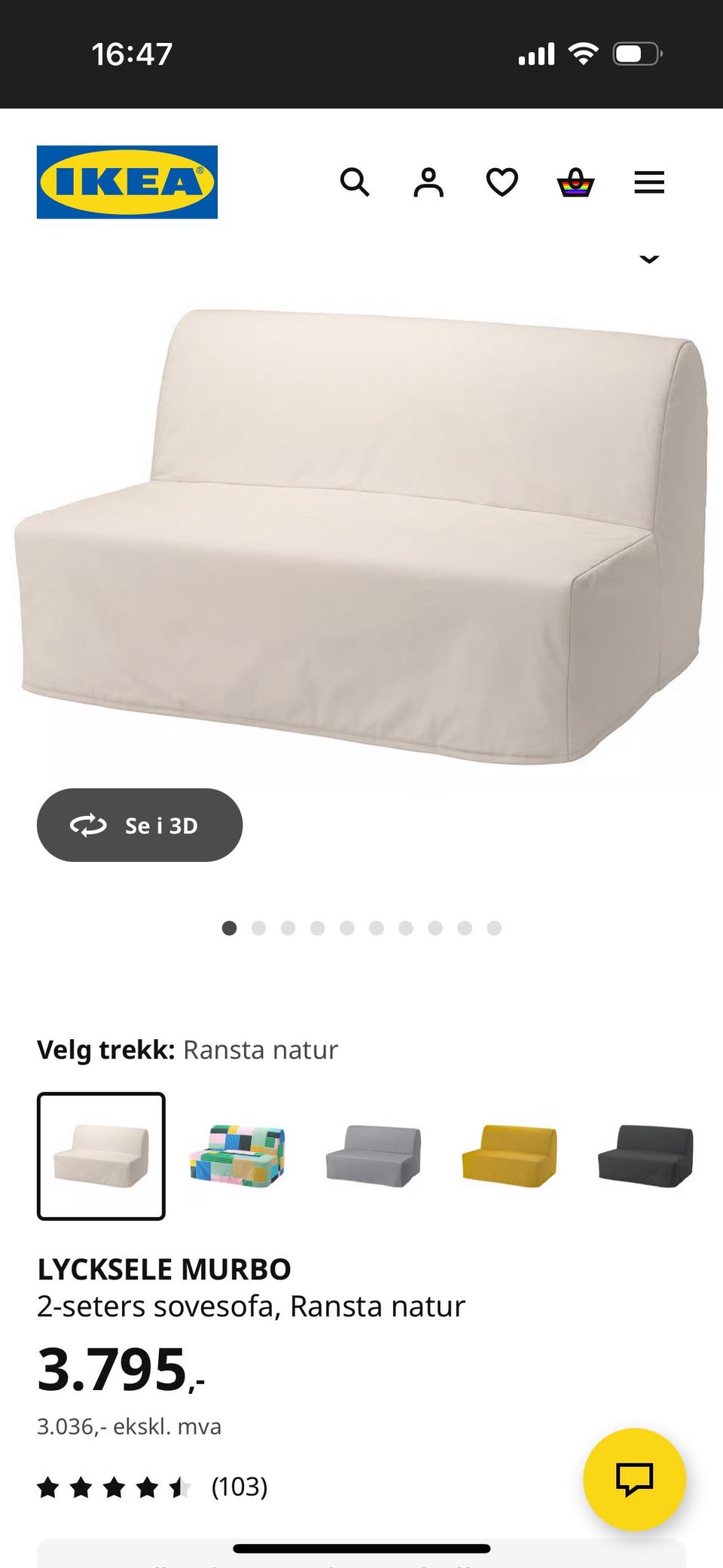This screenshot has height=1568, width=723.
Task: Open the shopping basket
Action: [x=575, y=182]
